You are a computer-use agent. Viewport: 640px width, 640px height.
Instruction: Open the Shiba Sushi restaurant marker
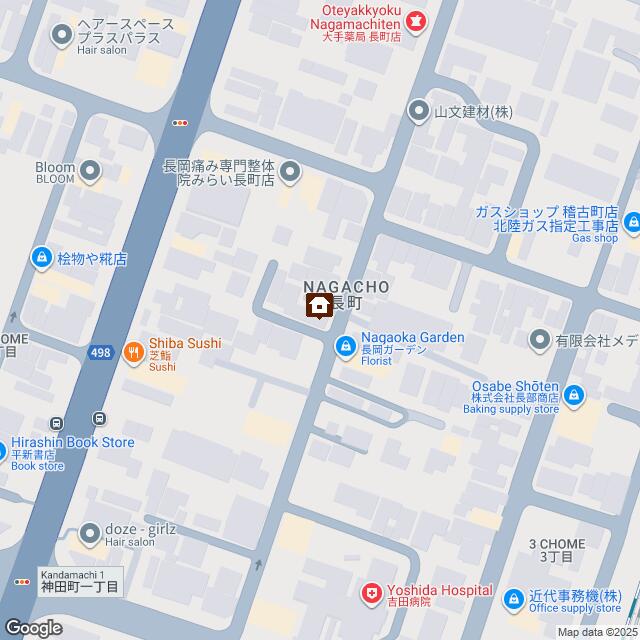coord(133,350)
